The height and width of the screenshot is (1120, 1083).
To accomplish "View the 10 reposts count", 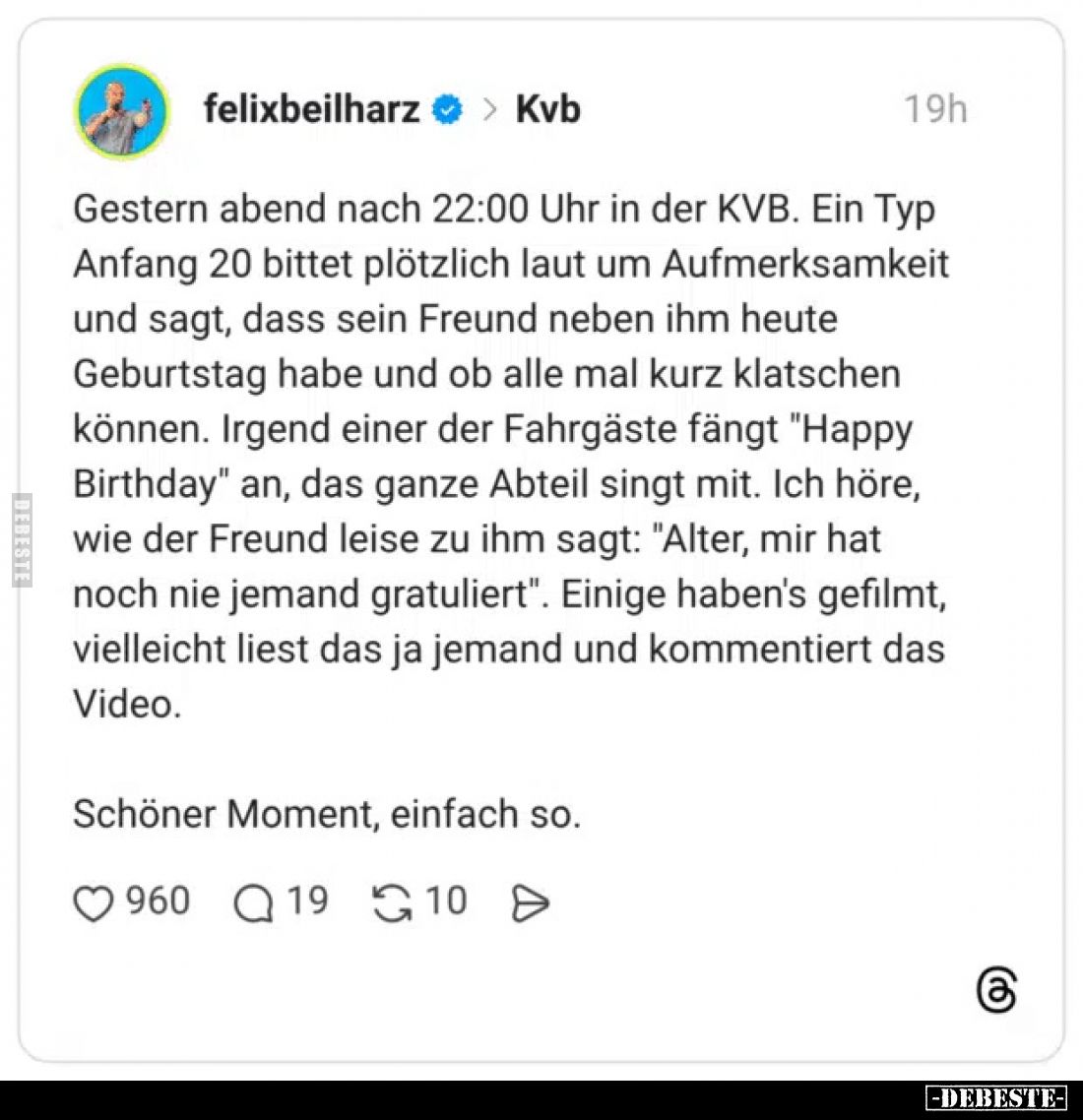I will [445, 901].
